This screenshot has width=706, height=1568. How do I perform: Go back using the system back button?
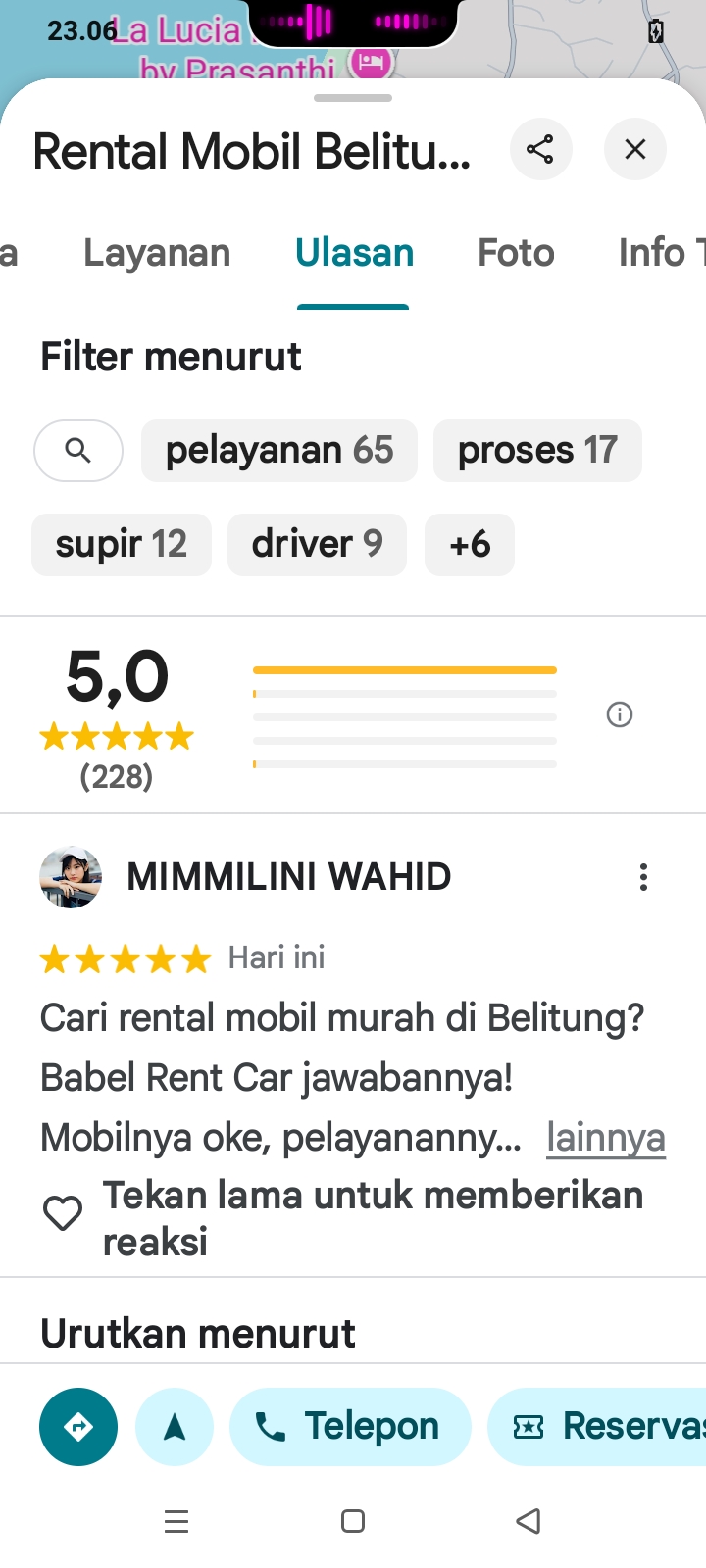click(x=529, y=1521)
